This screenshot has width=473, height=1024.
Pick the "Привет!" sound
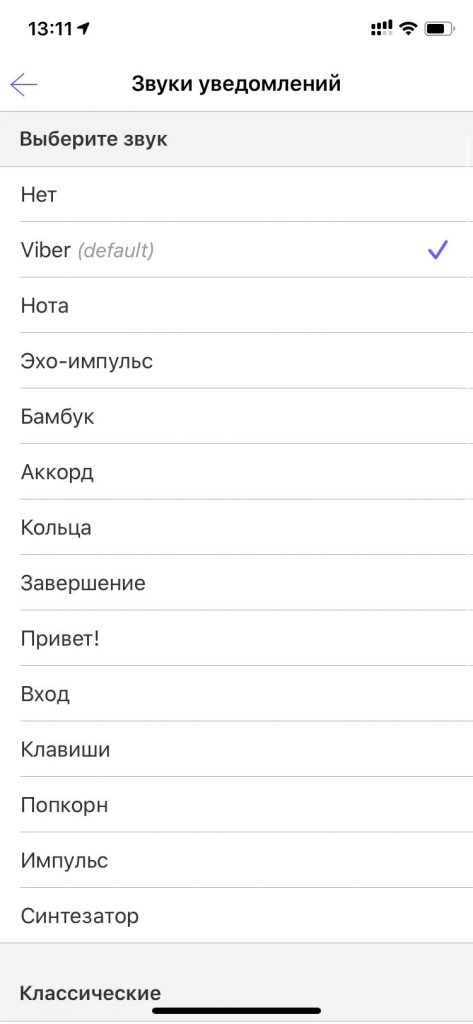(x=236, y=639)
